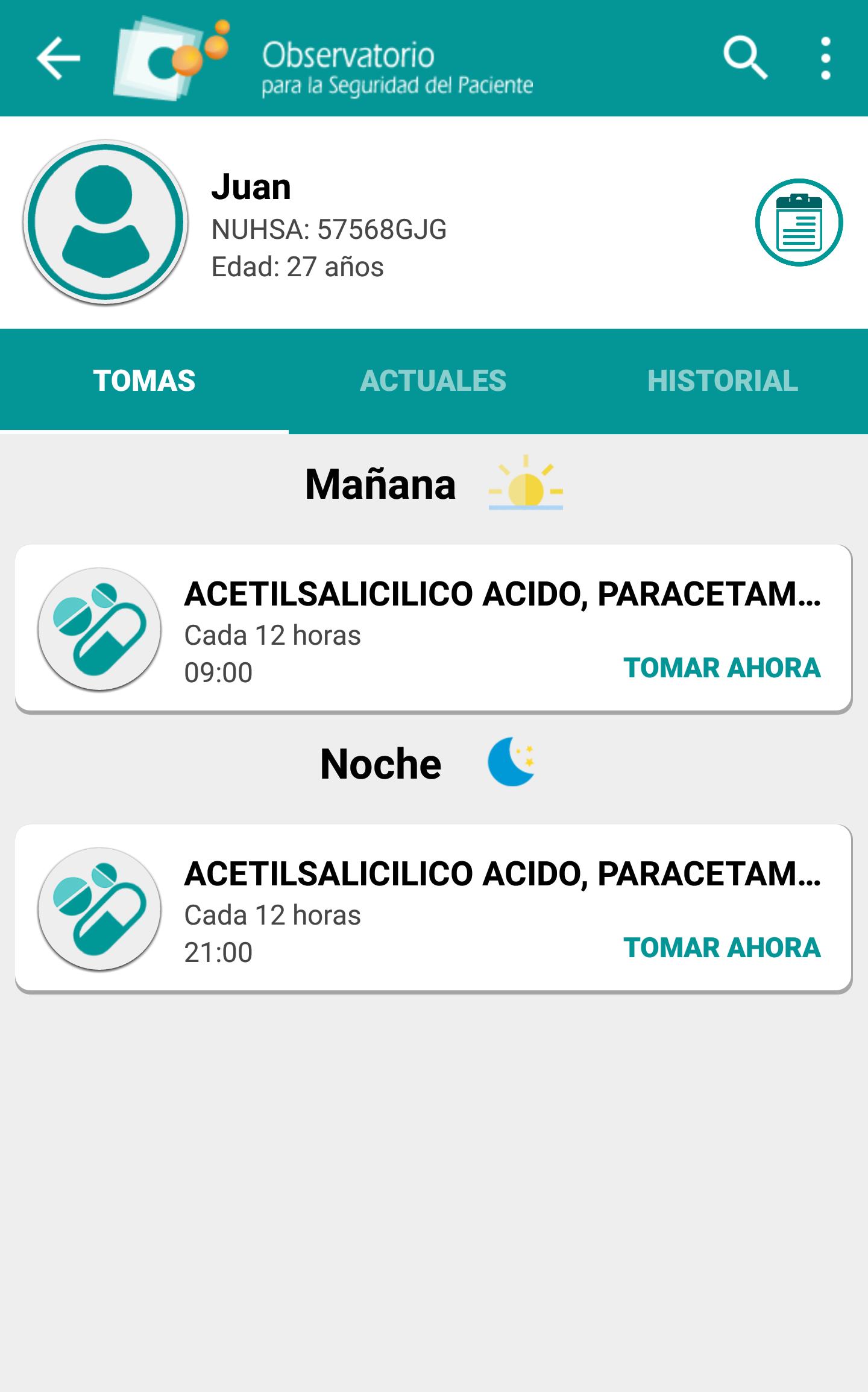Go back using the back arrow
This screenshot has height=1392, width=868.
pyautogui.click(x=58, y=59)
